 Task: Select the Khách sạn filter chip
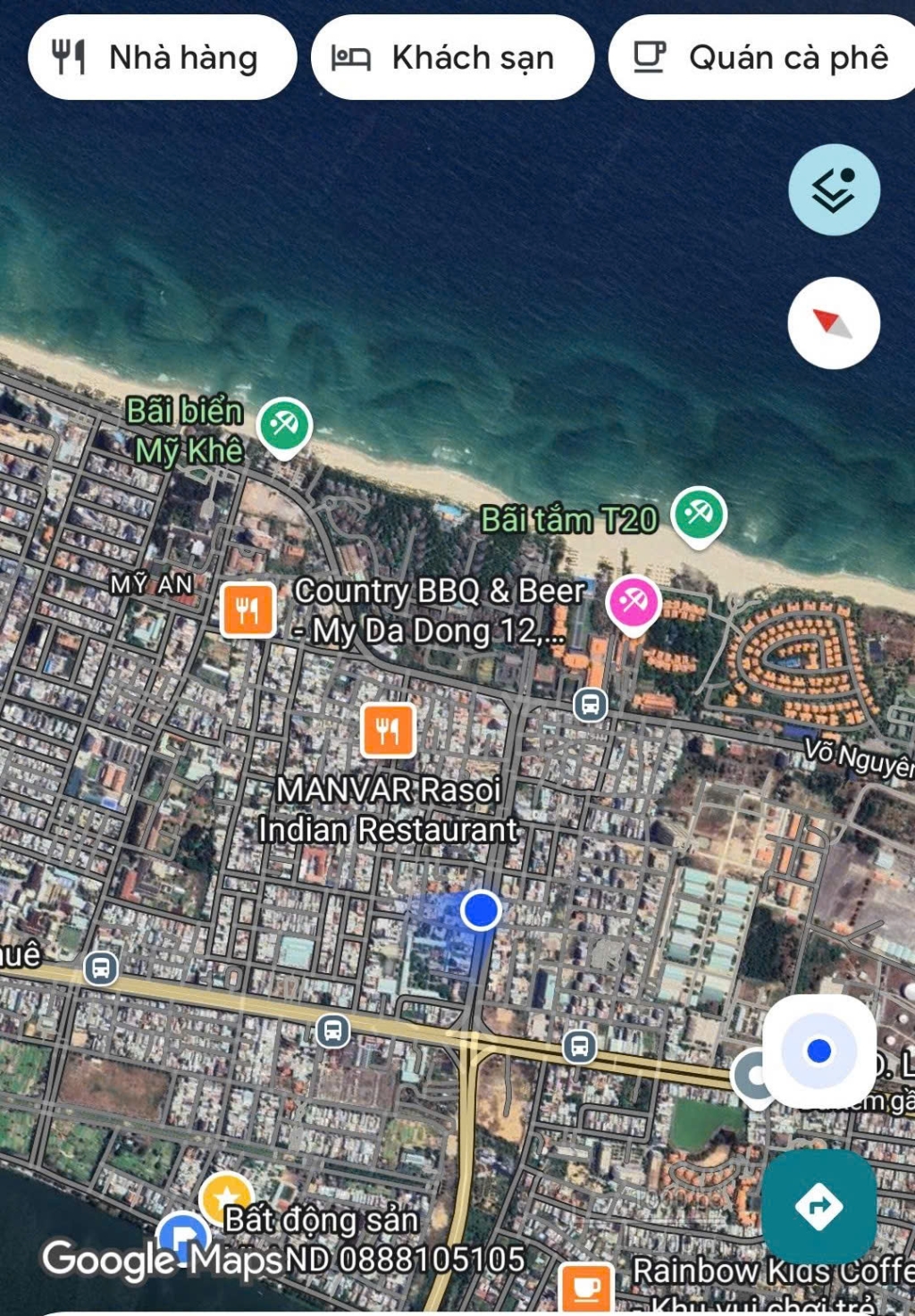tap(452, 58)
